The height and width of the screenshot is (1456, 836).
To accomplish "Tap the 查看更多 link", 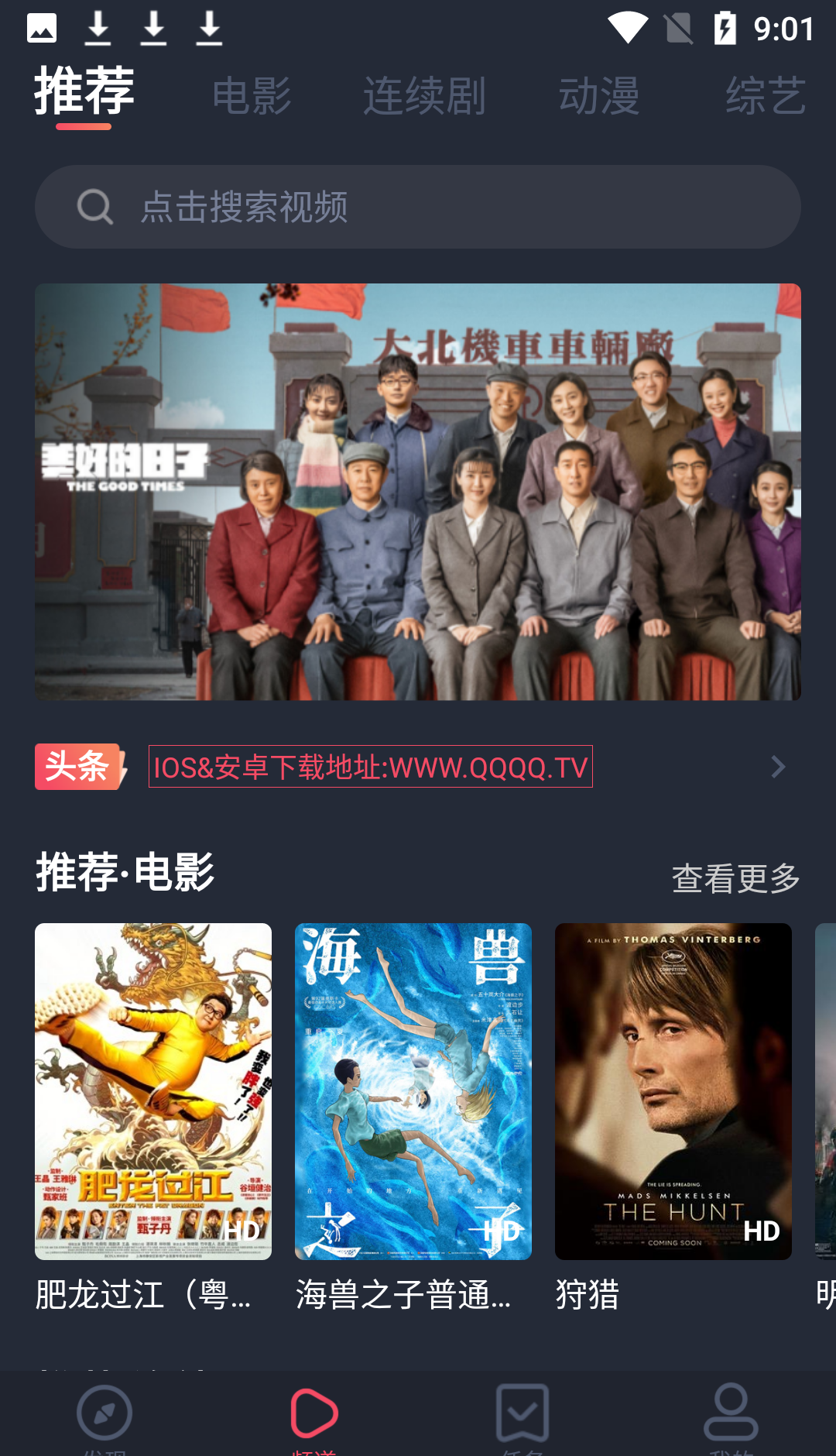I will coord(734,878).
